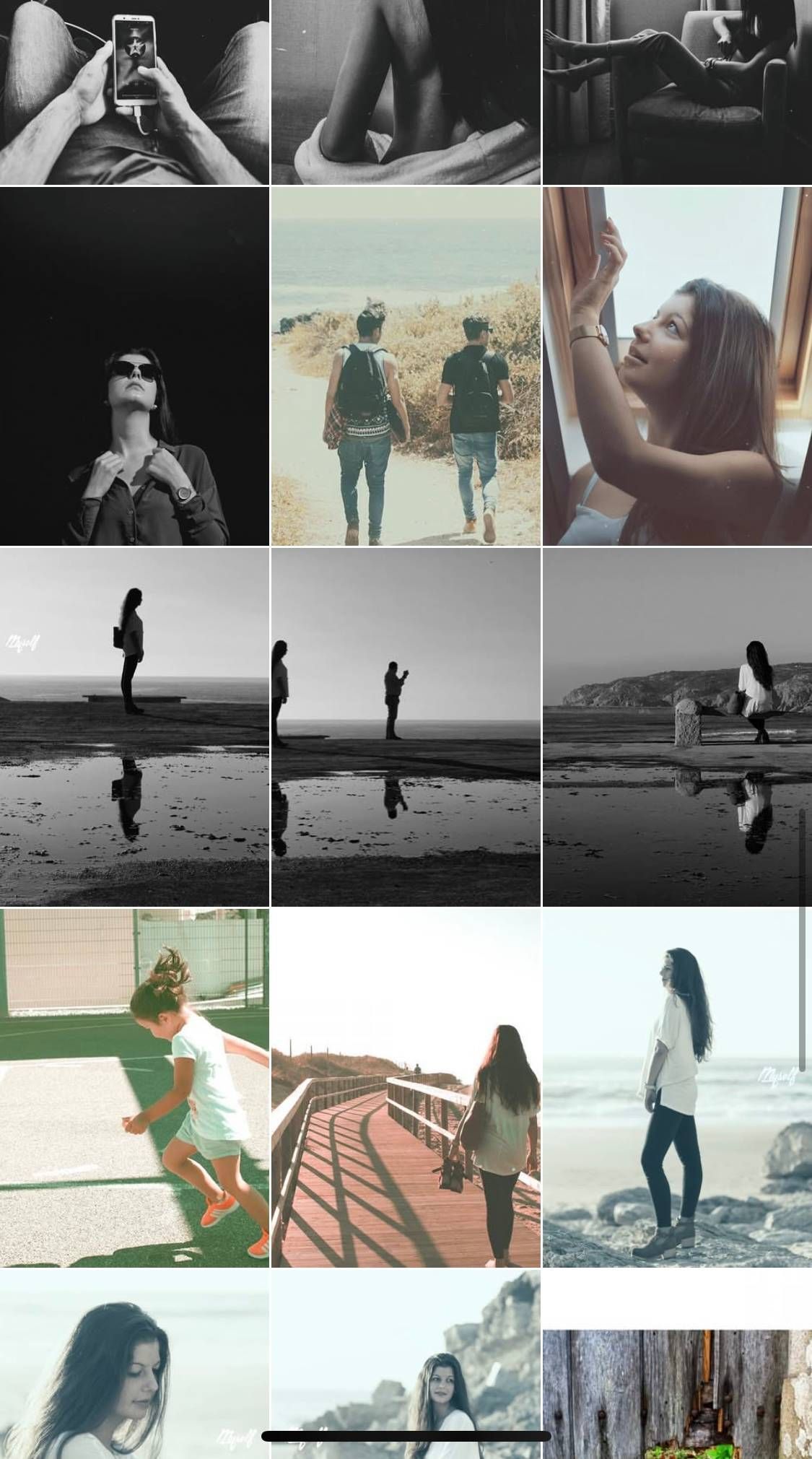Open the photo of hands holding a phone
Screen dimensions: 812x1459
pyautogui.click(x=134, y=92)
